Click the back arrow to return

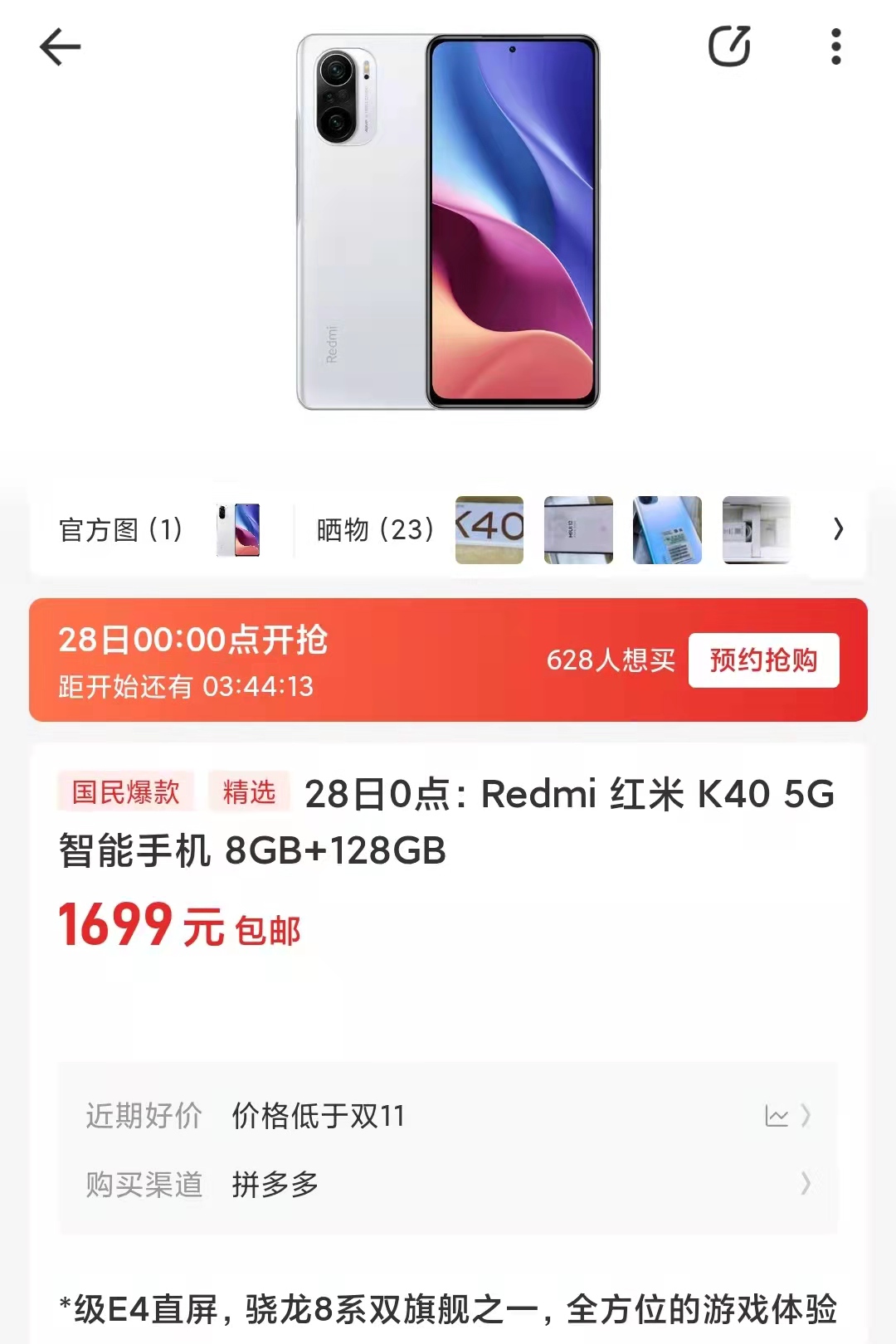click(x=58, y=47)
